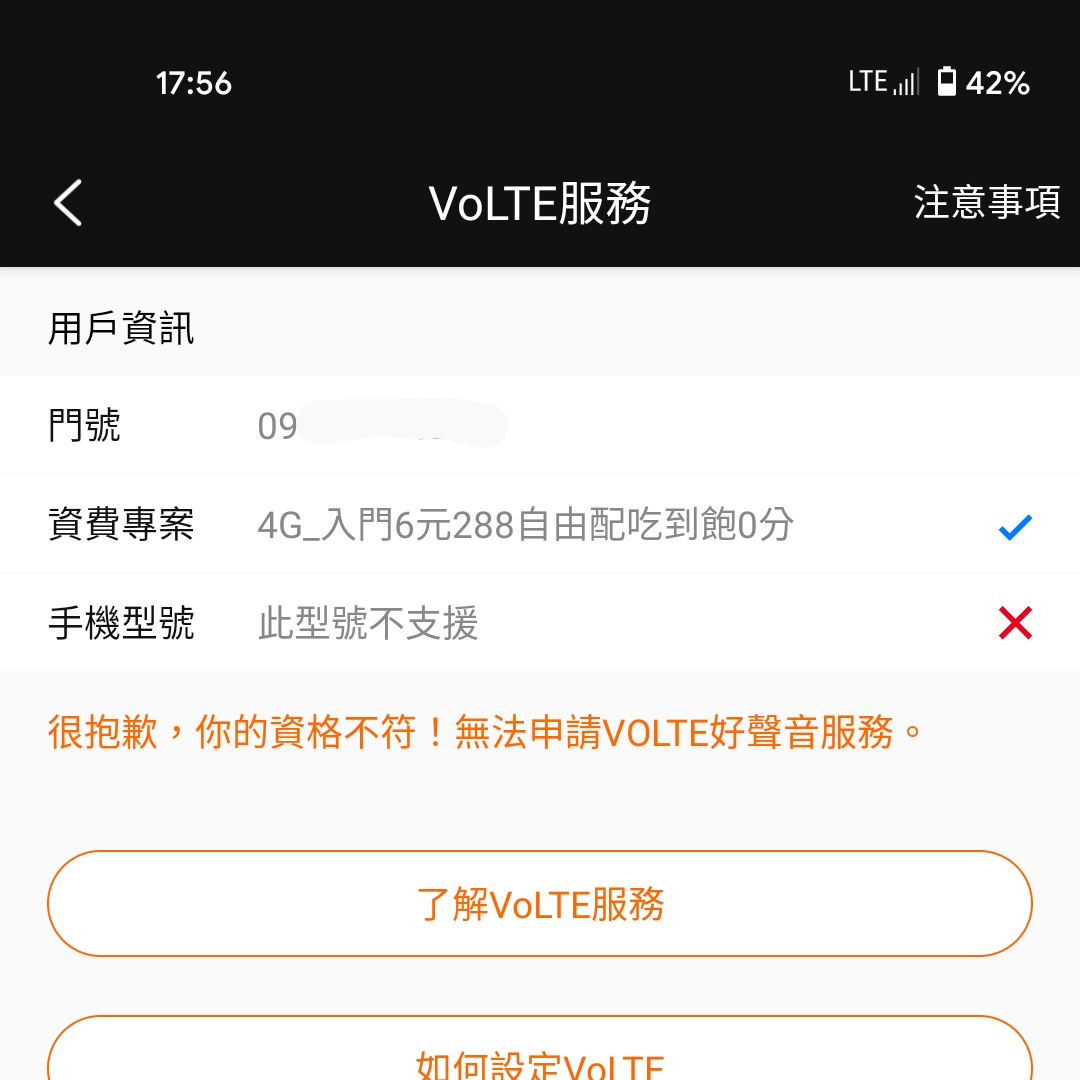The width and height of the screenshot is (1080, 1080).
Task: Open 如何設定VoLTE instructions
Action: point(540,1055)
